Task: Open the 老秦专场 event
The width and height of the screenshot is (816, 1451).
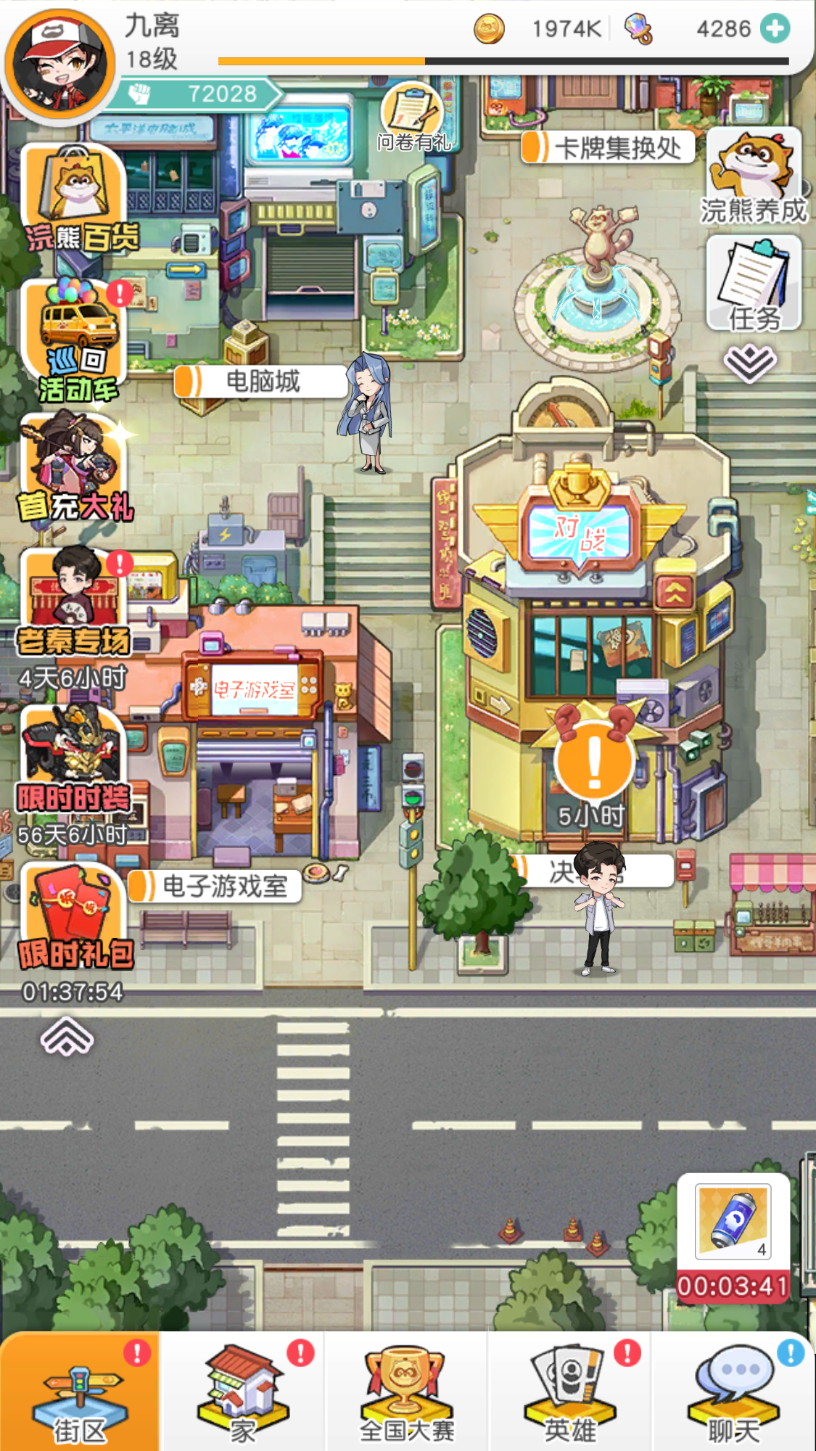Action: pos(74,603)
